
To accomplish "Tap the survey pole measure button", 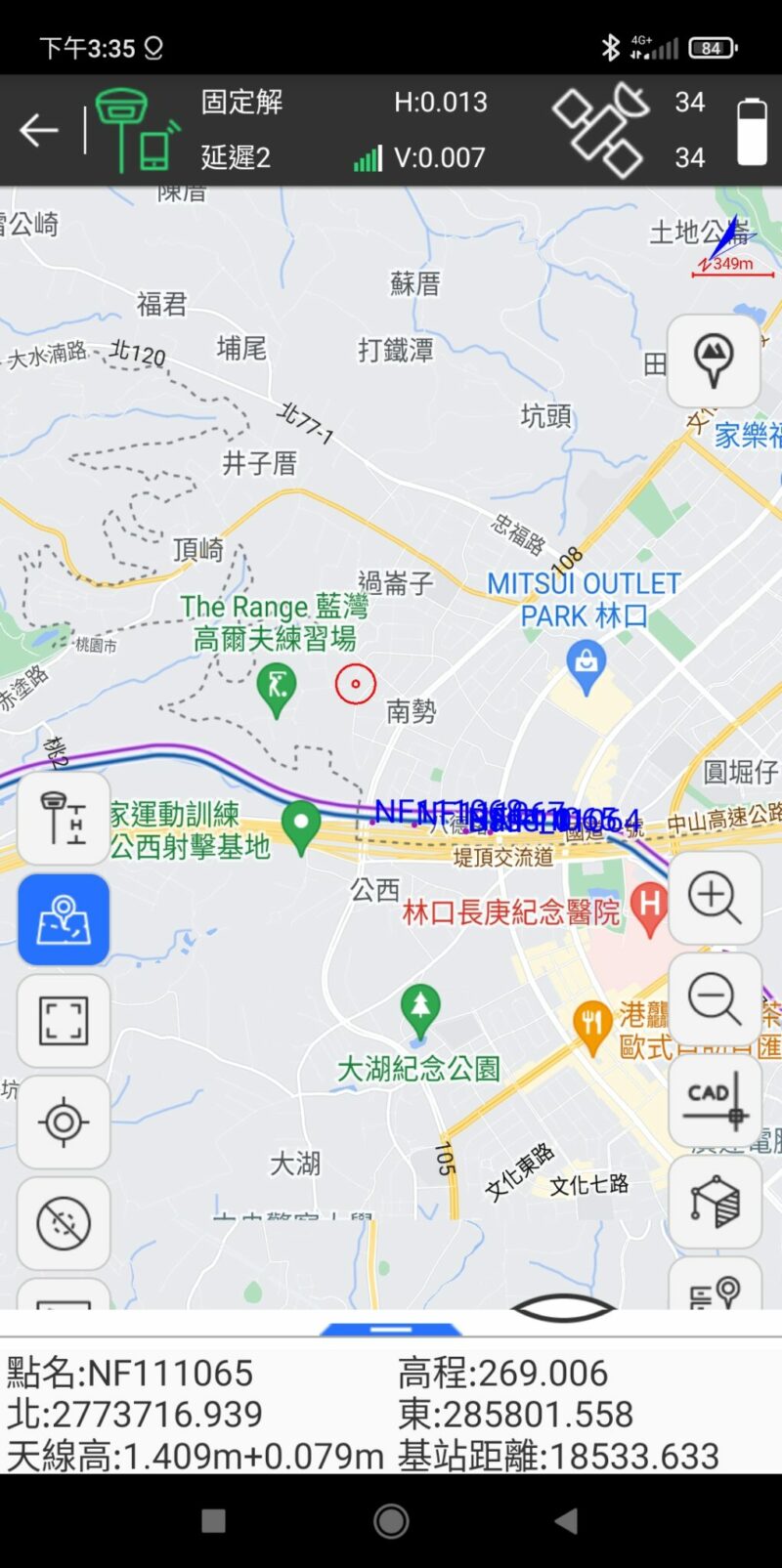I will [64, 819].
